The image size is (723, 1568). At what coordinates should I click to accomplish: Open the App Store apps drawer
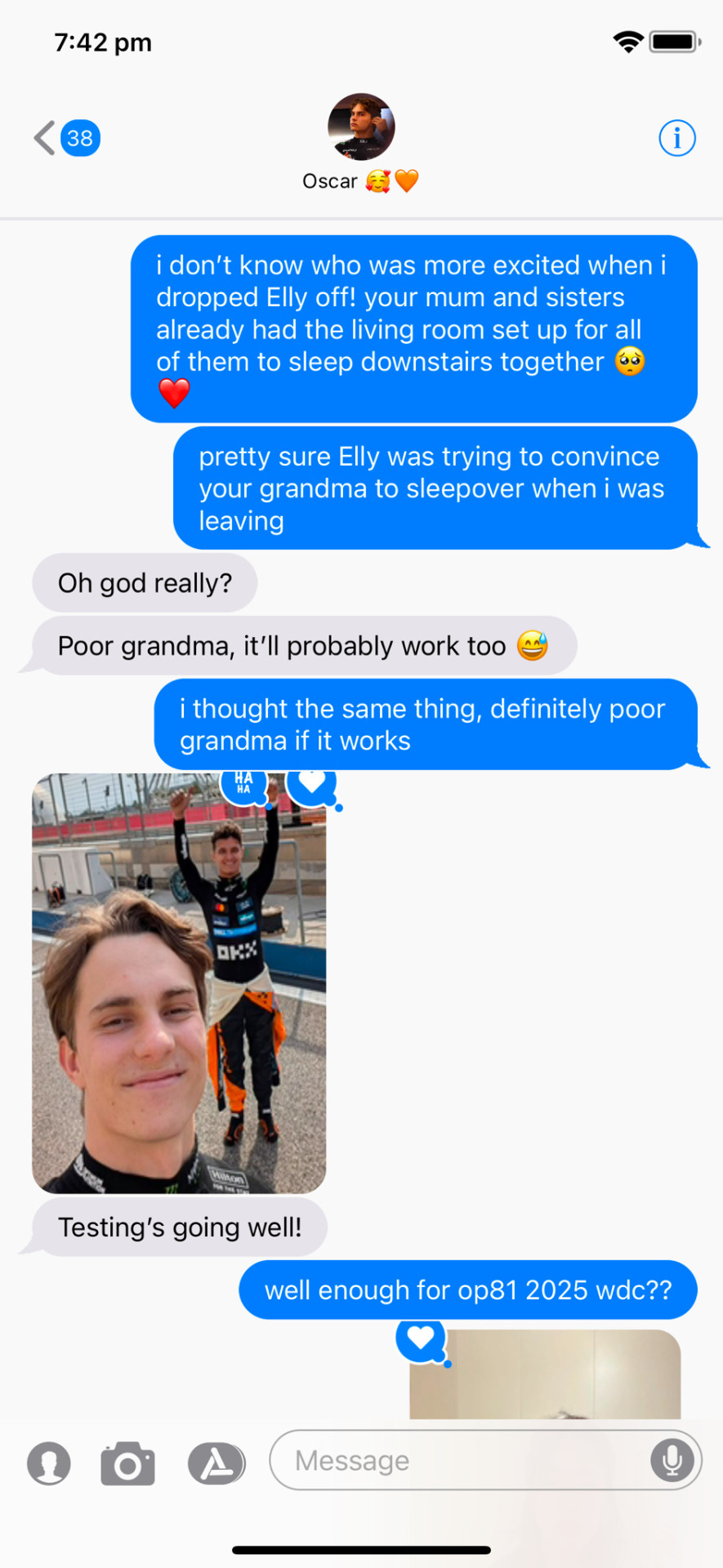pos(216,1462)
